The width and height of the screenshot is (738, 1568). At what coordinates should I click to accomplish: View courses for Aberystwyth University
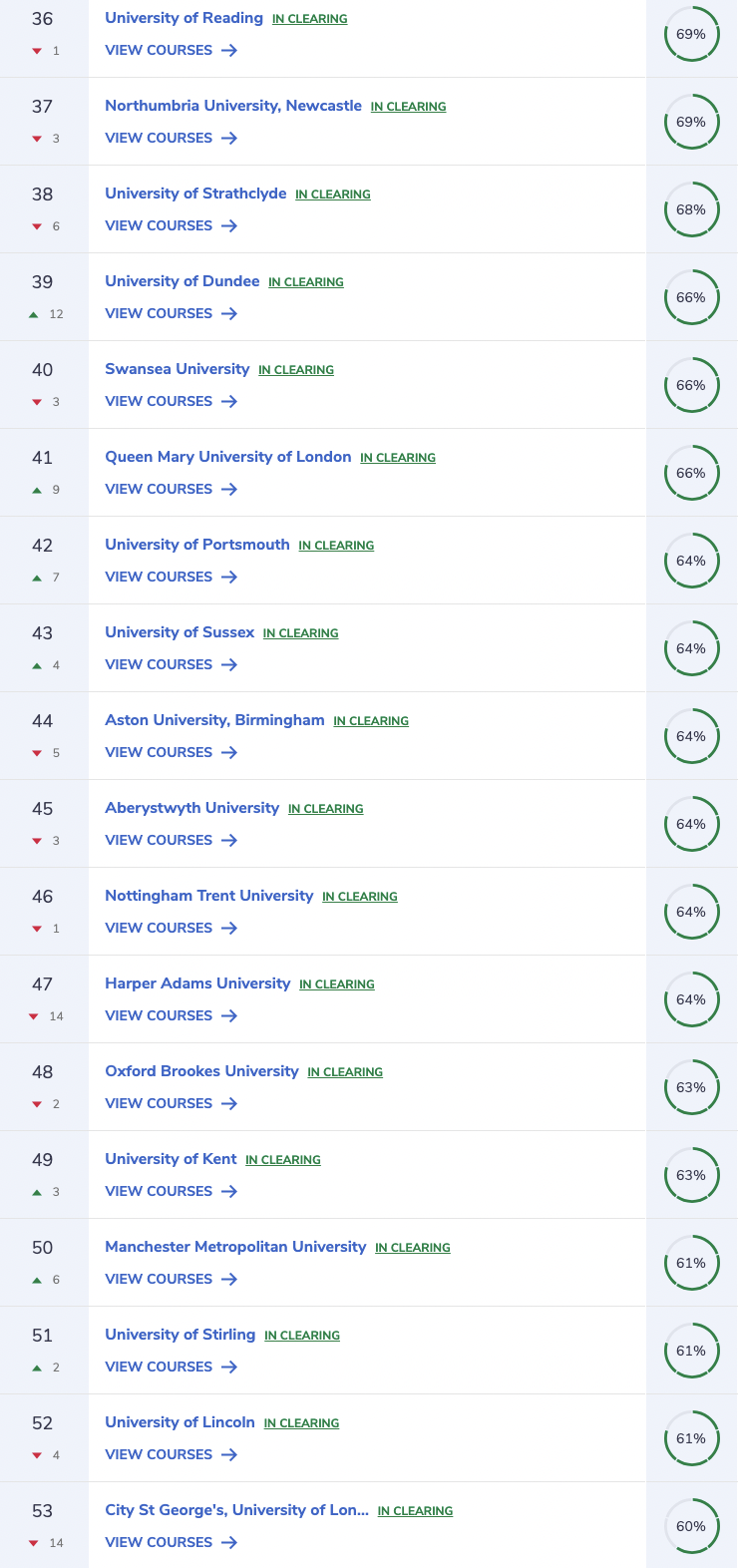click(172, 840)
